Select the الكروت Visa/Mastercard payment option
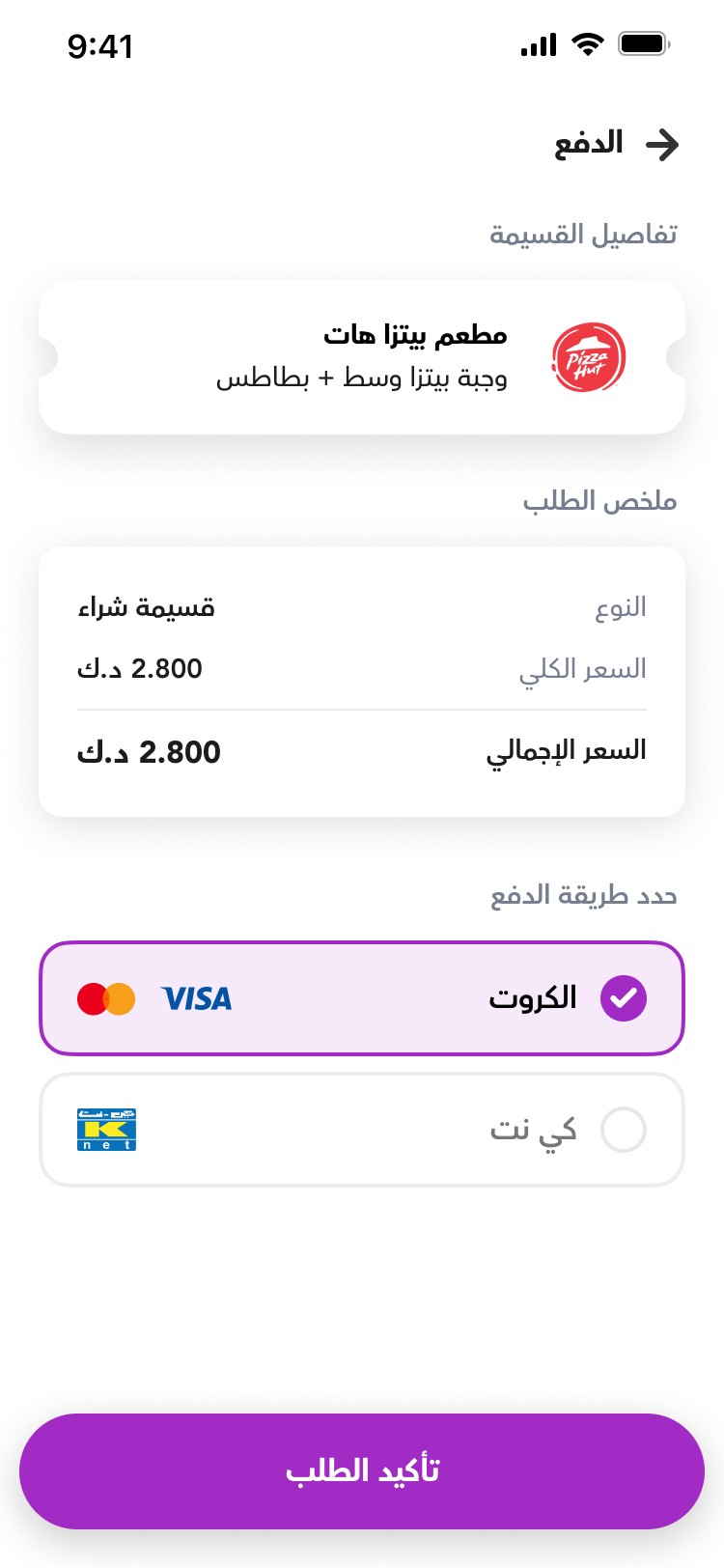This screenshot has height=1568, width=724. pyautogui.click(x=362, y=998)
